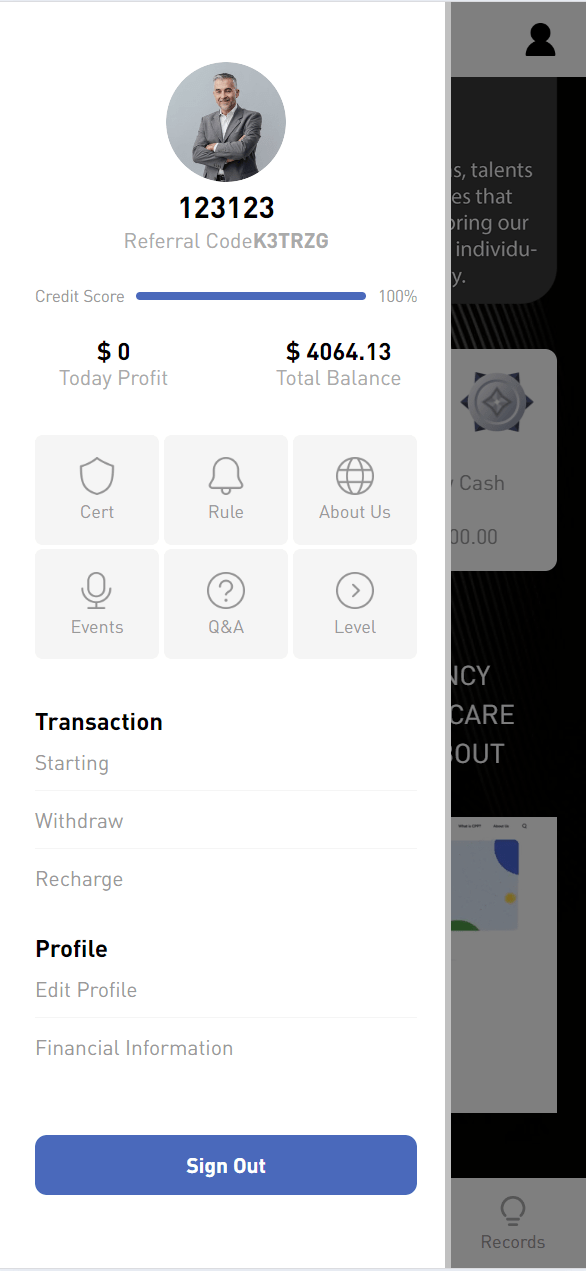Open the Events microphone tile
Screen dimensions: 586x1271
(97, 604)
